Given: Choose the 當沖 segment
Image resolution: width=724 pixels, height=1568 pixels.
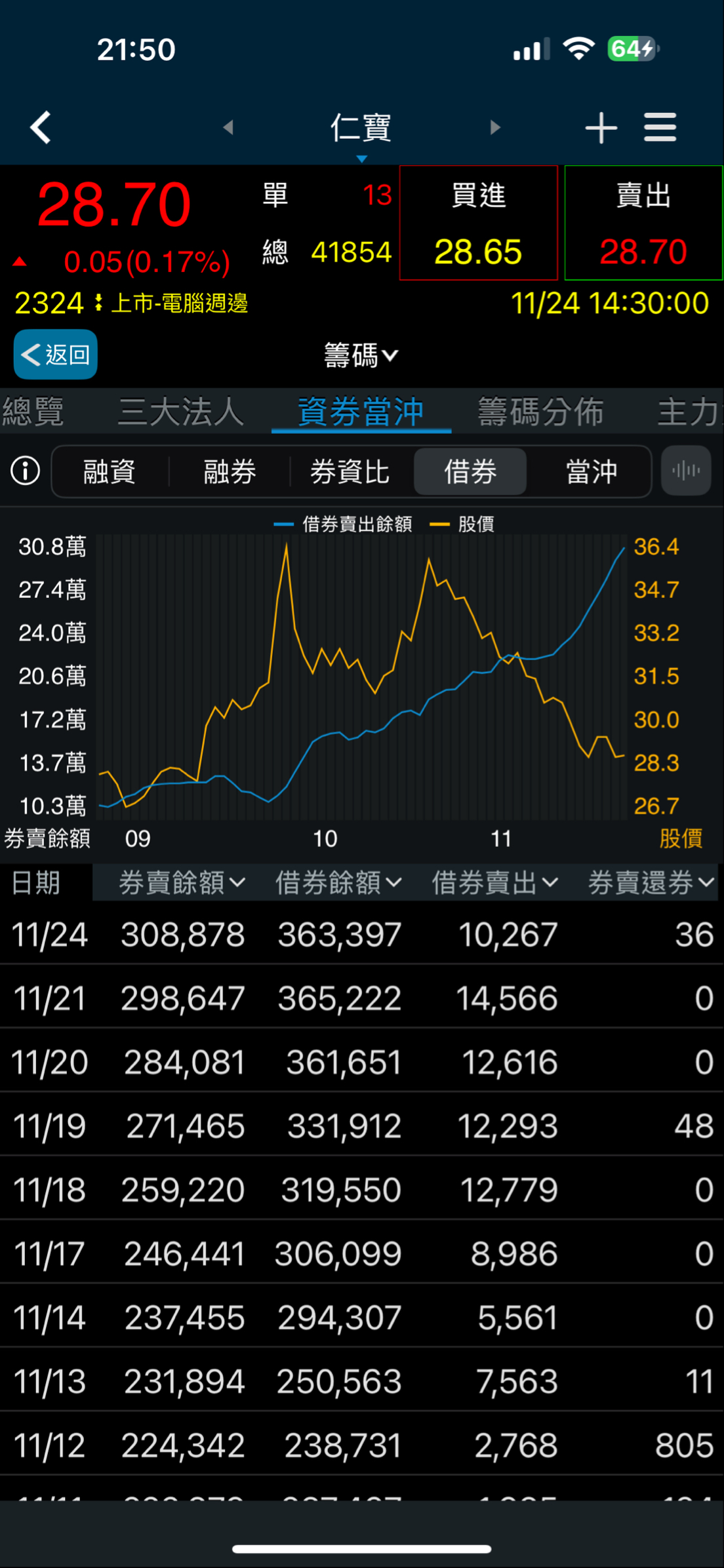Looking at the screenshot, I should click(x=591, y=471).
